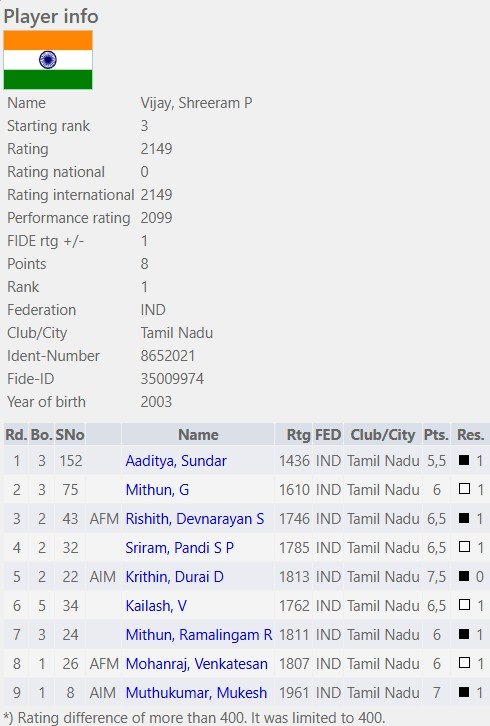Open Muthukumar, Mukesh player link
Viewport: 490px width, 726px height.
pyautogui.click(x=196, y=693)
